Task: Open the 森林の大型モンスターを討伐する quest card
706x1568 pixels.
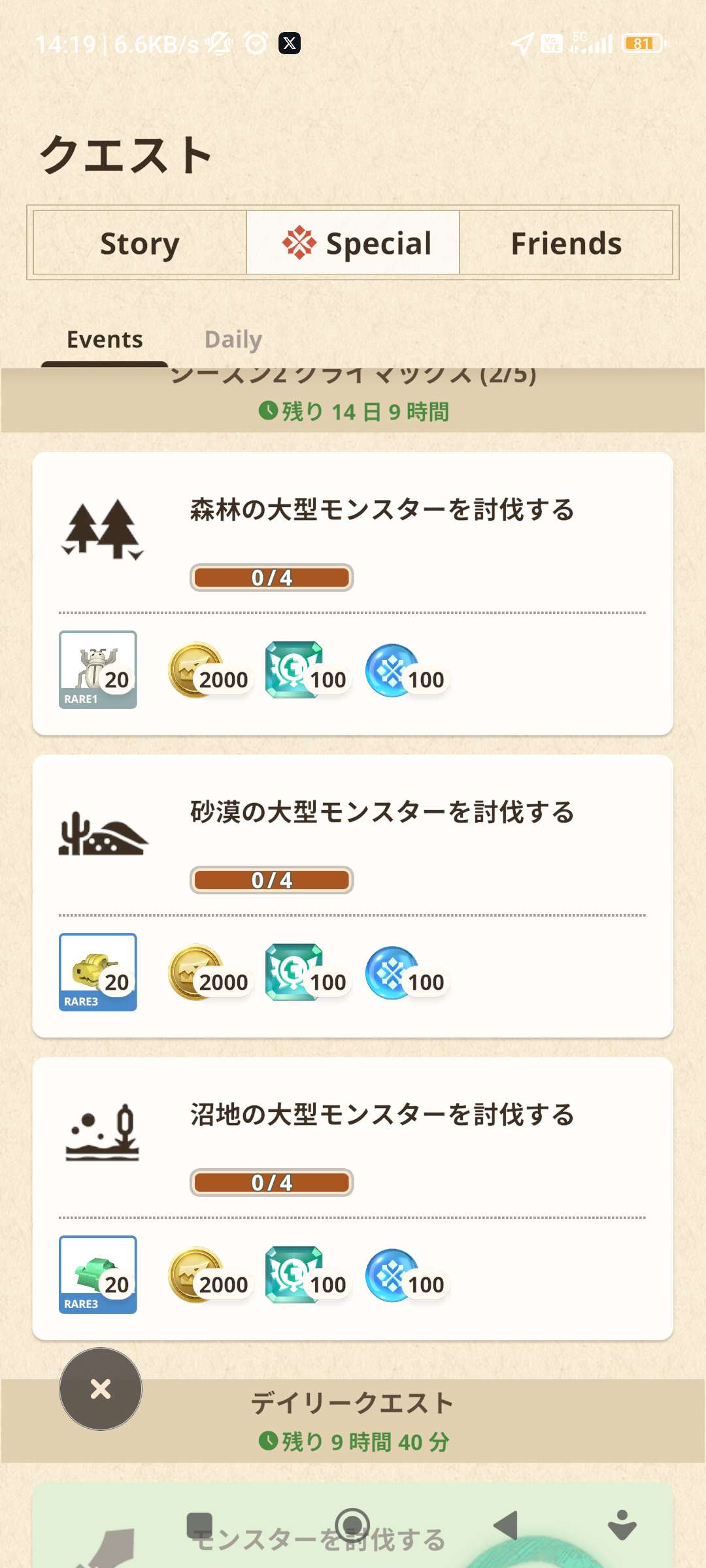Action: tap(382, 510)
